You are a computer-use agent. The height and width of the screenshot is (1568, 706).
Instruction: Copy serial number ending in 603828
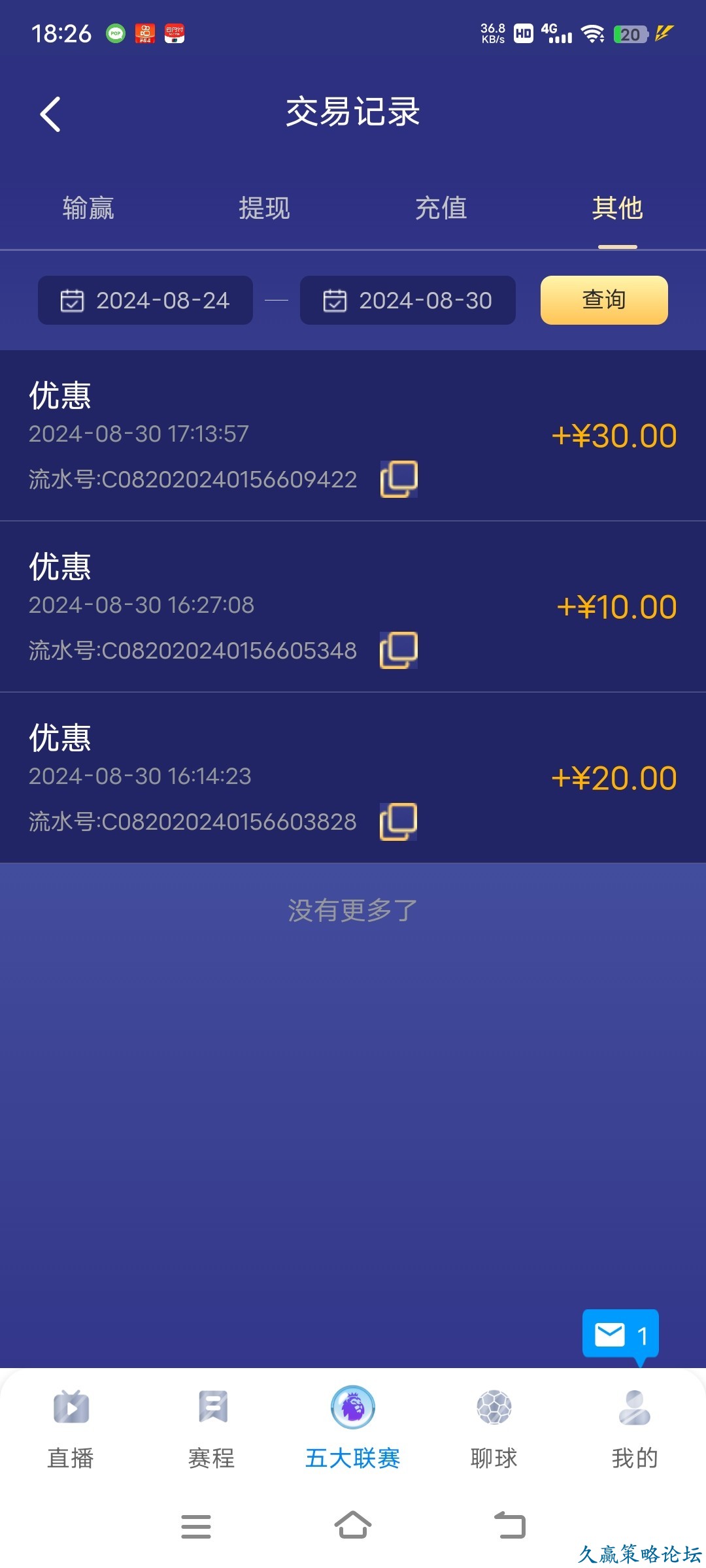pos(399,821)
